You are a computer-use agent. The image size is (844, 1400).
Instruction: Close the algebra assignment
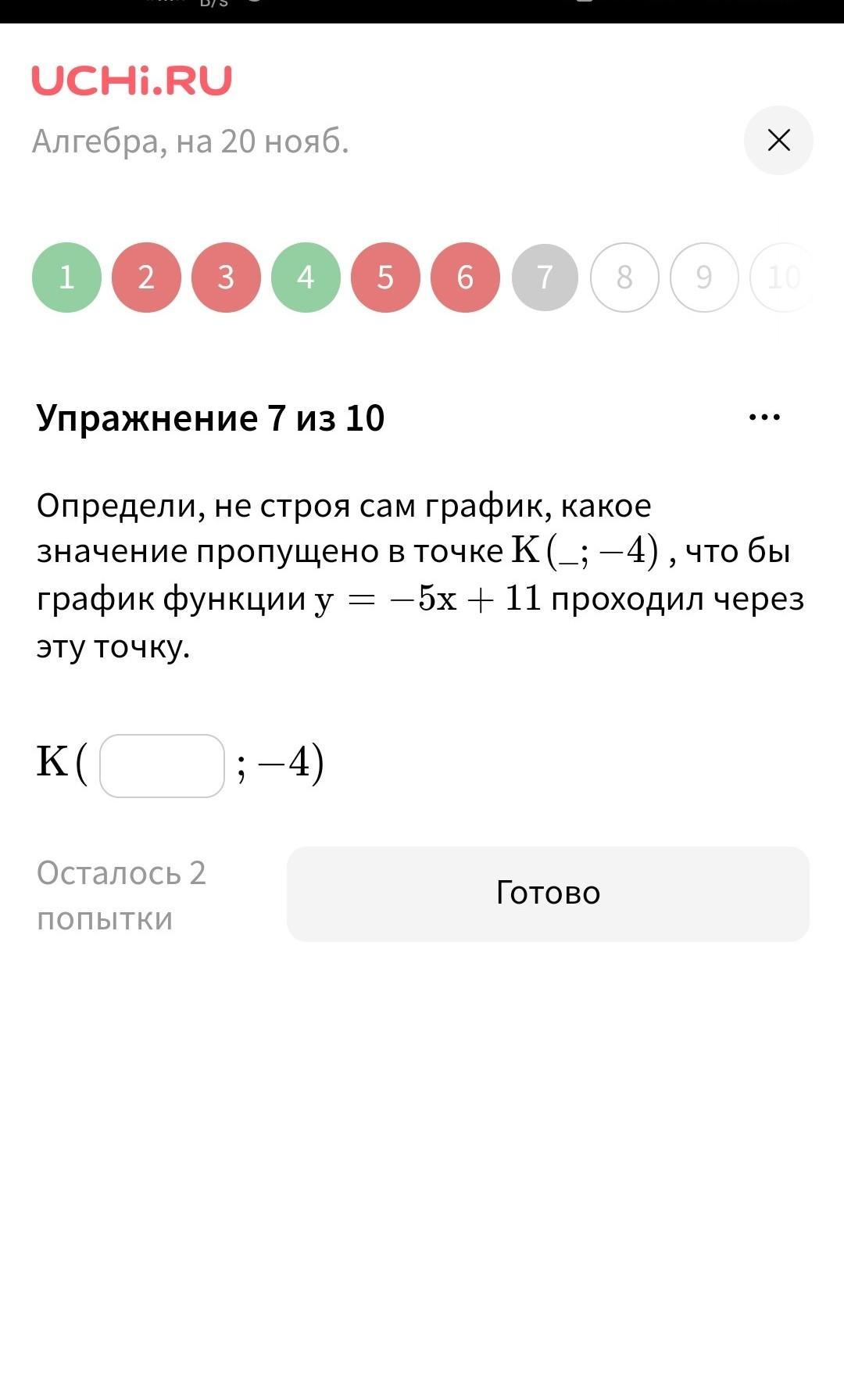[778, 141]
